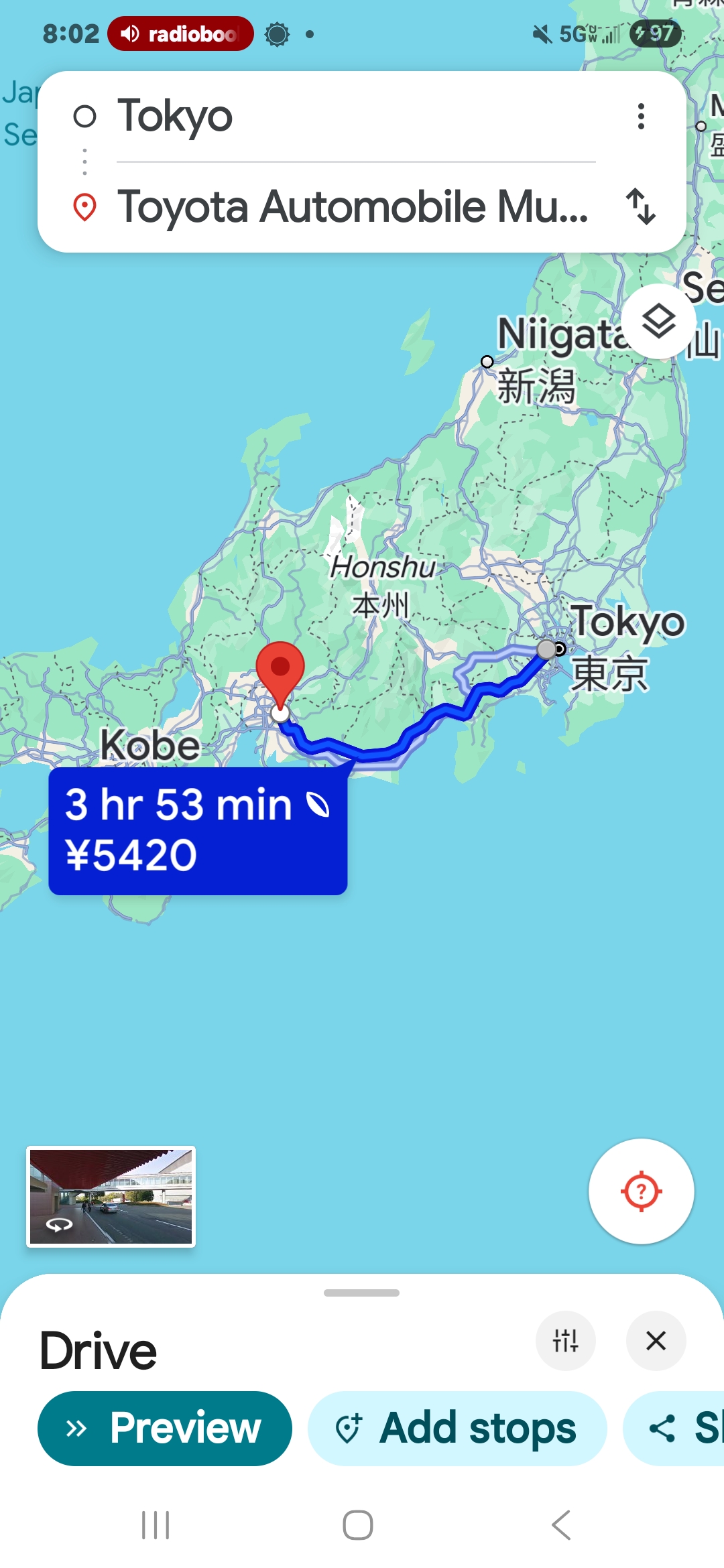Go back using system navigation
Screen dimensions: 724x1568
(x=562, y=1526)
